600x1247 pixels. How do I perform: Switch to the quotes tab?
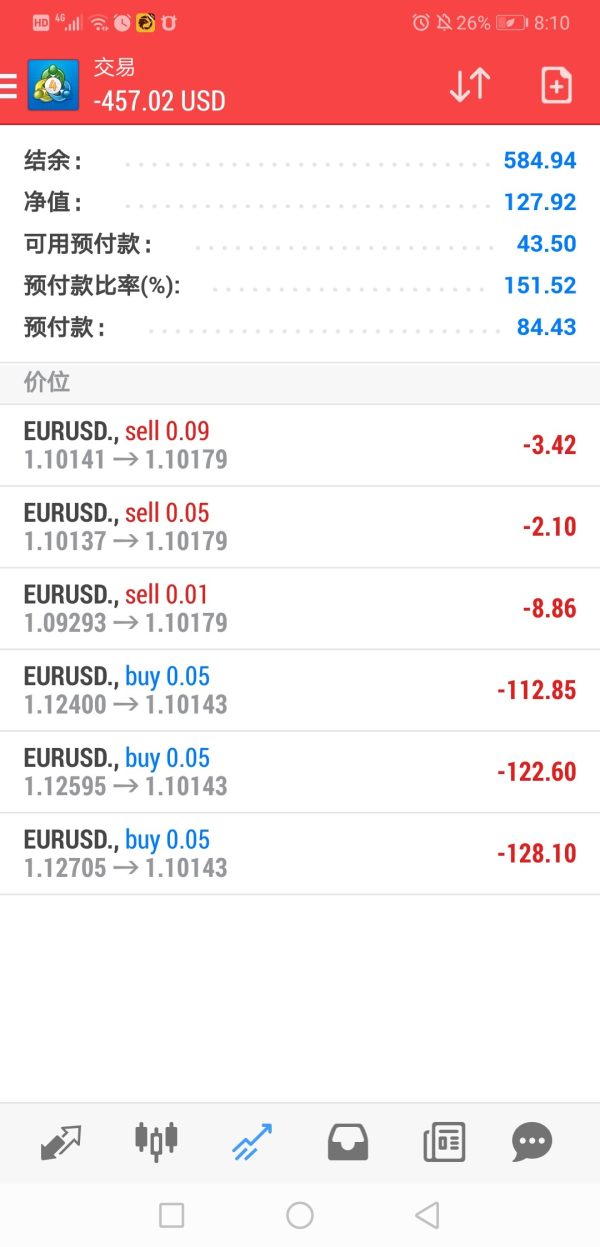(x=61, y=1141)
